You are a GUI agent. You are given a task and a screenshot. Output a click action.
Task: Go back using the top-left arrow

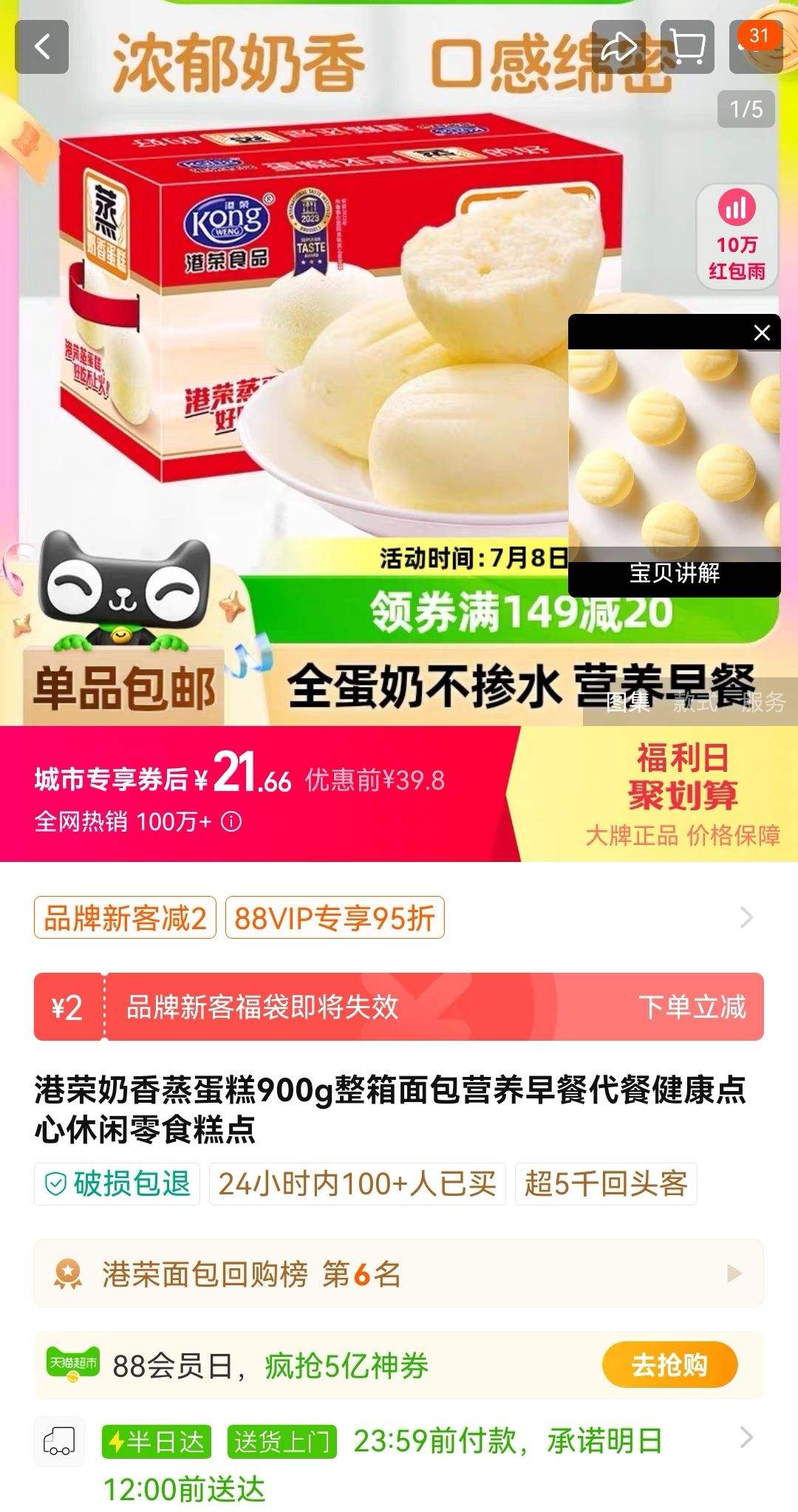pos(42,47)
